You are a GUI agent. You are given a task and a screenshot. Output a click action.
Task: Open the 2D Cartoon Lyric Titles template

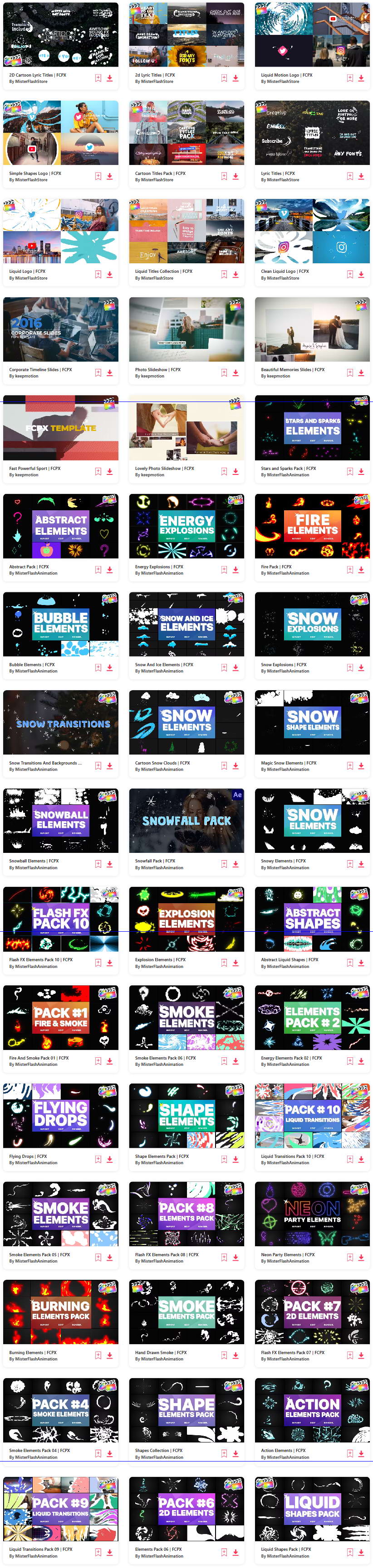tap(60, 35)
